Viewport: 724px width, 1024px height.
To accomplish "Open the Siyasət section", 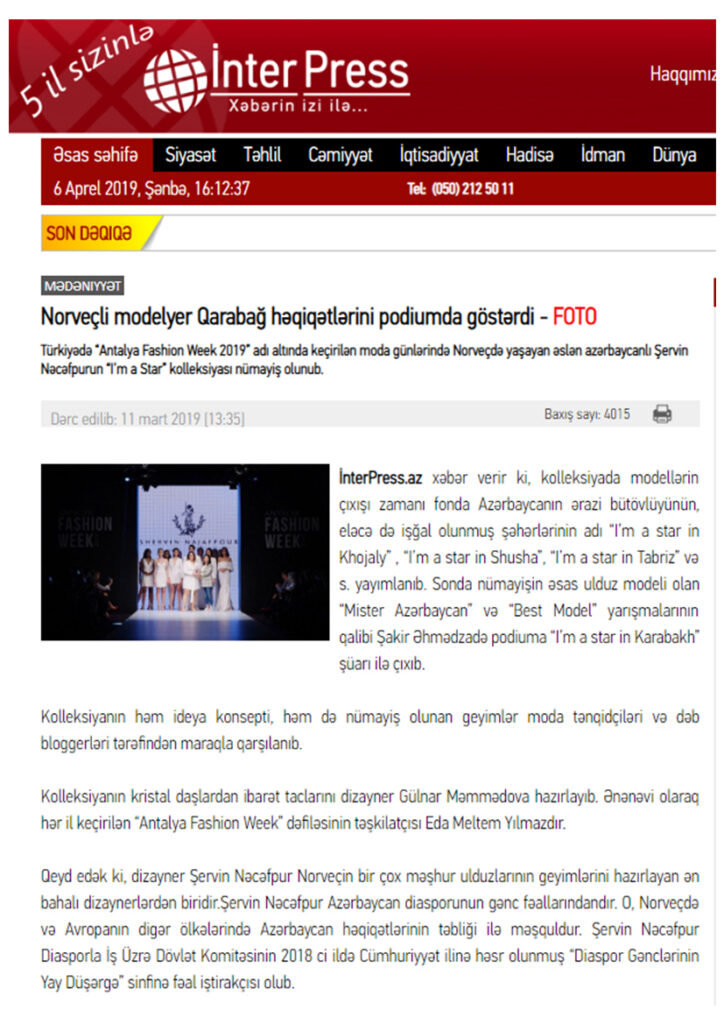I will tap(190, 155).
